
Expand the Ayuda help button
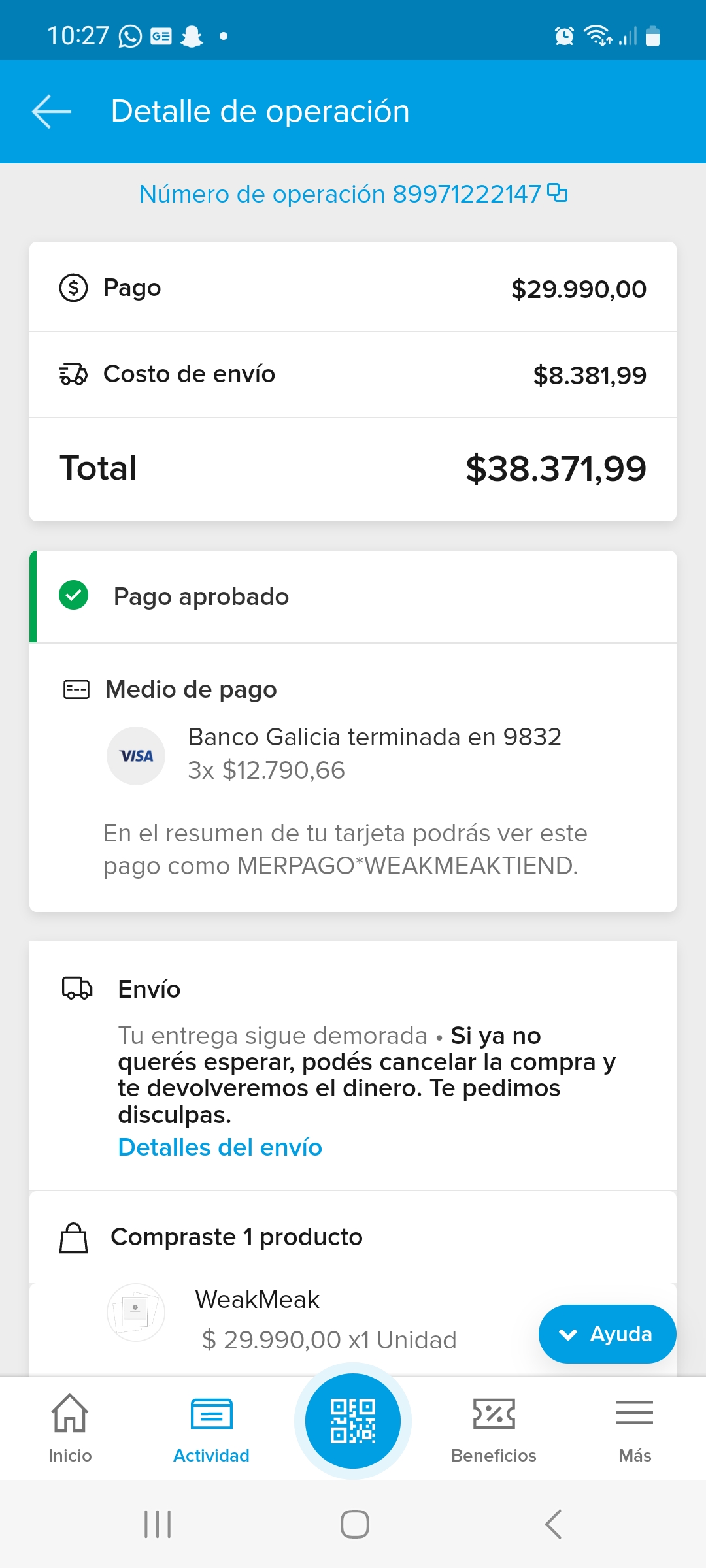[607, 1334]
